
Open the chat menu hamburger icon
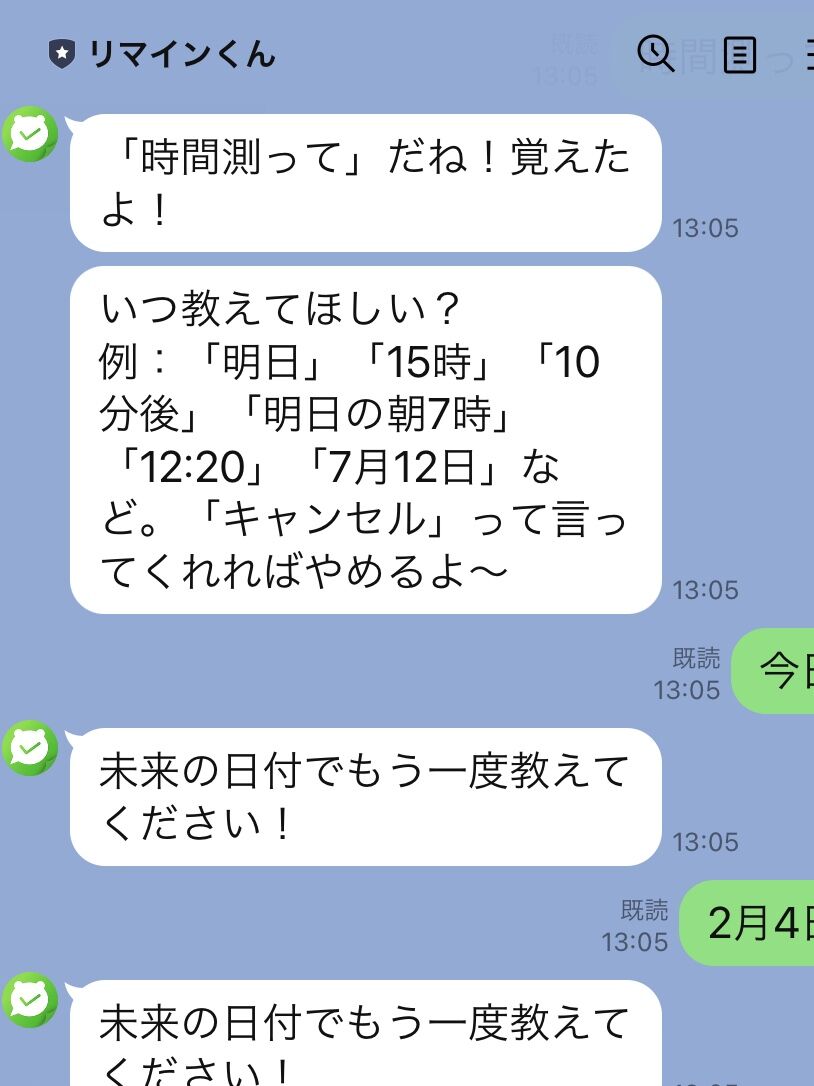tap(808, 56)
